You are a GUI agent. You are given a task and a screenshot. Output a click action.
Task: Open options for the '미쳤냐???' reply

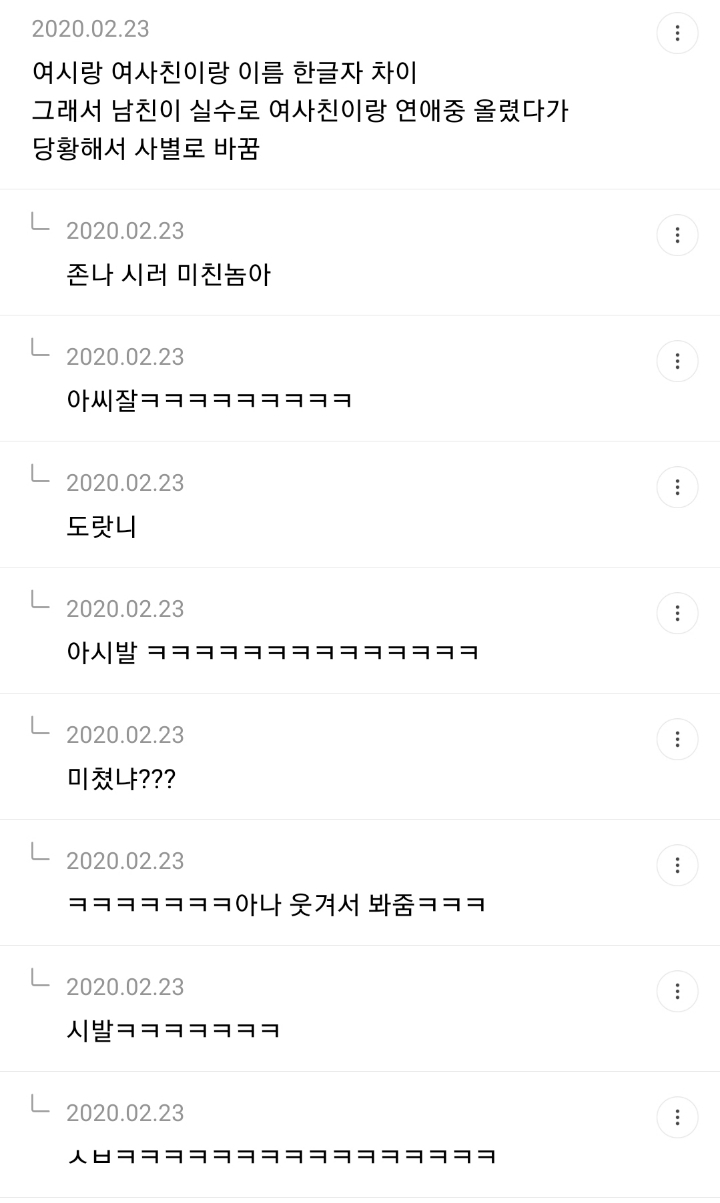677,739
